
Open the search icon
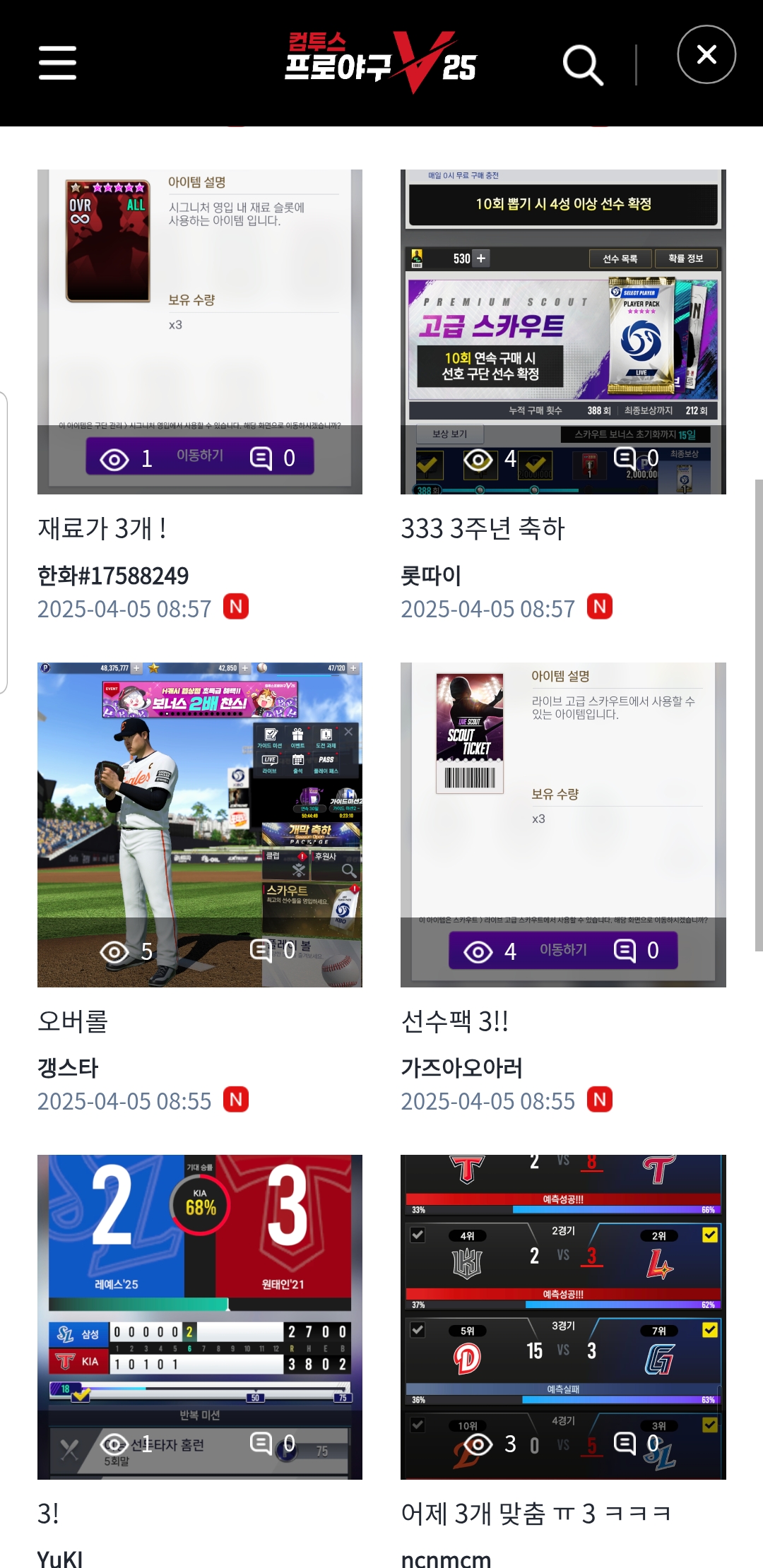(x=583, y=65)
